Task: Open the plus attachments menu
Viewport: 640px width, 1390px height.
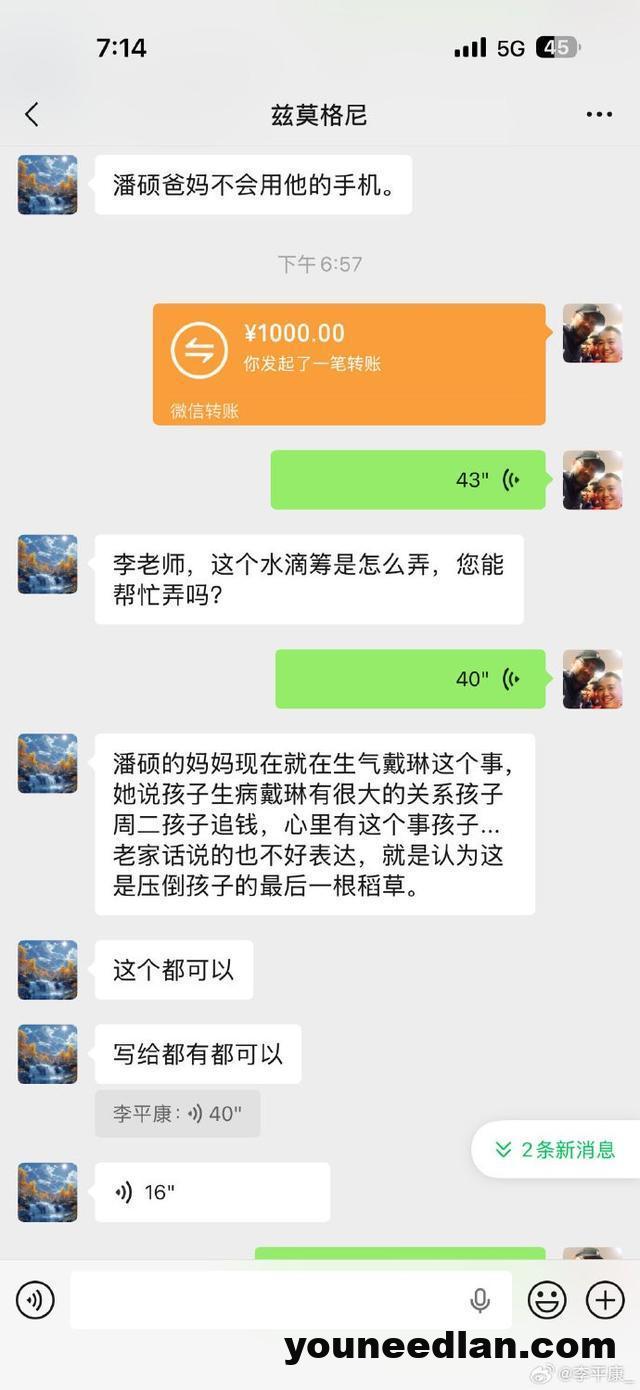Action: (605, 1300)
